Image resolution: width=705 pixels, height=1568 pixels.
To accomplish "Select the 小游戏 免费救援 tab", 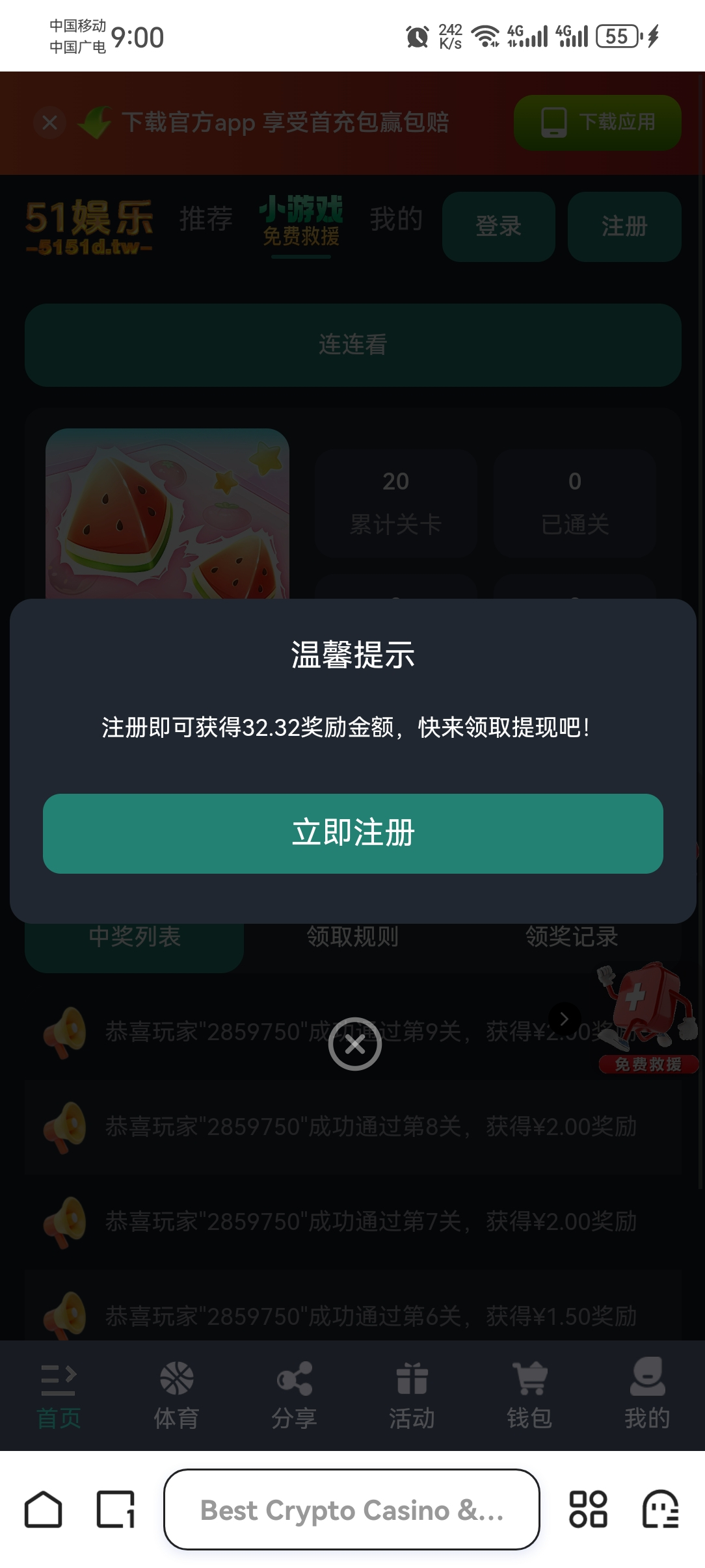I will [x=300, y=223].
